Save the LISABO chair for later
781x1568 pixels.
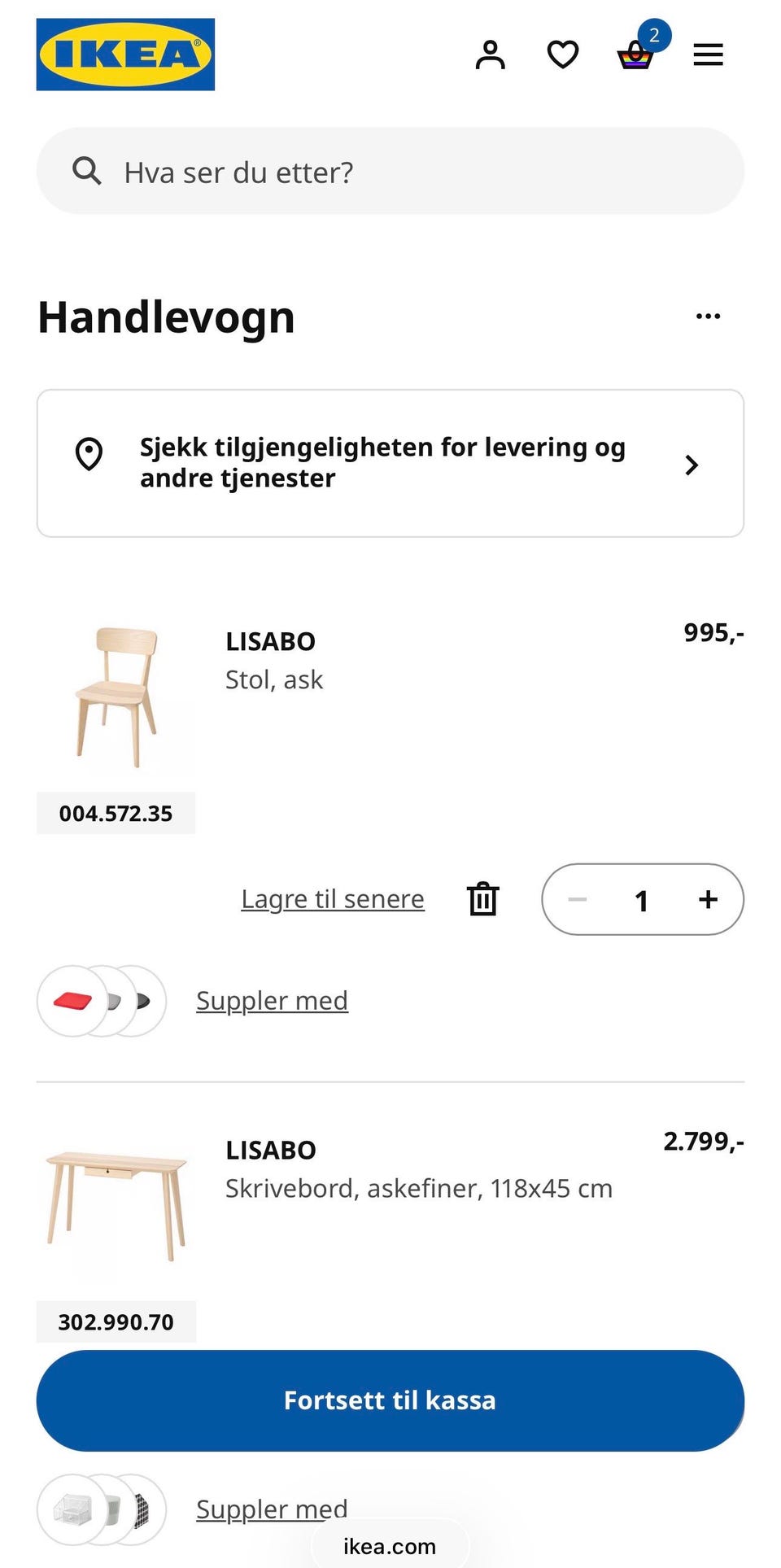click(x=333, y=899)
